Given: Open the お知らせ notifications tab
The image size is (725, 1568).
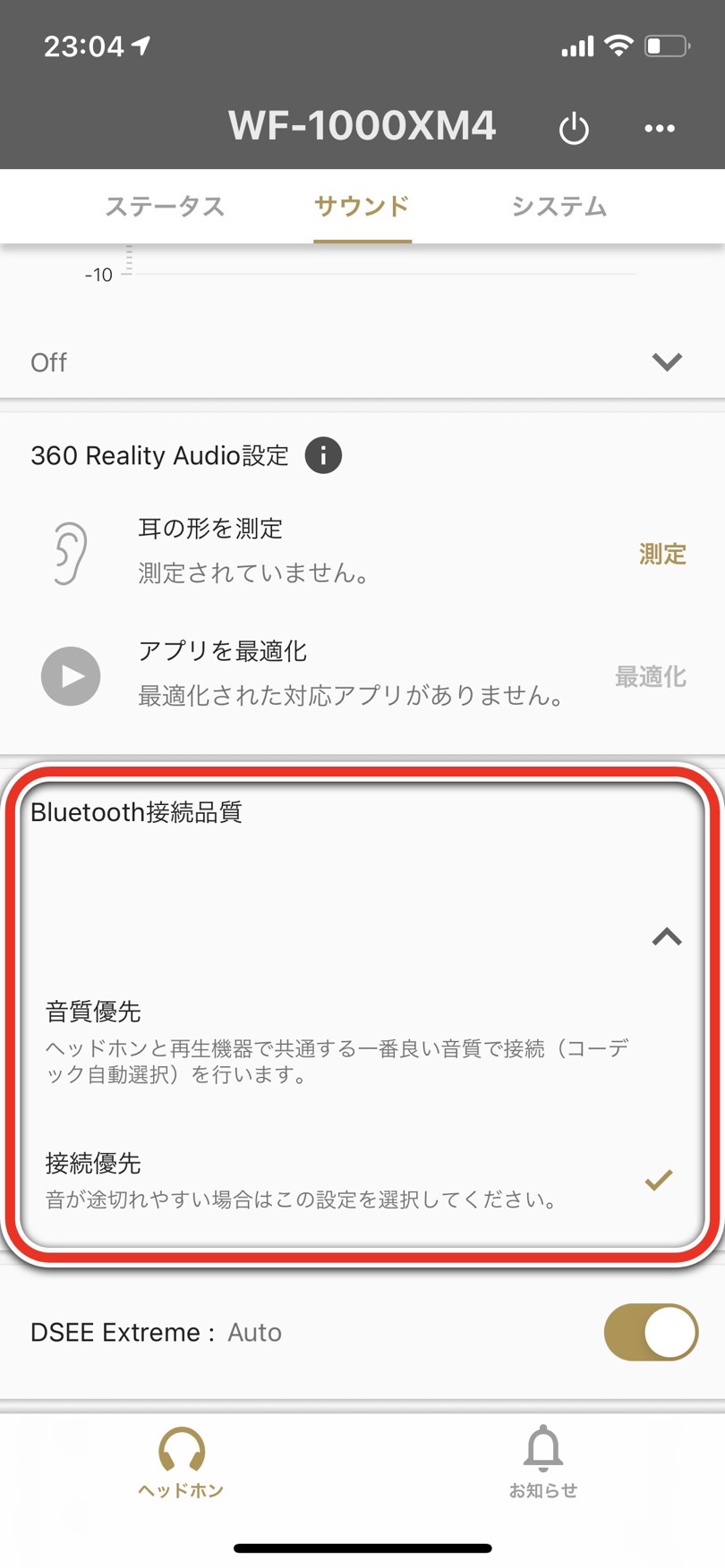Looking at the screenshot, I should pyautogui.click(x=543, y=1462).
